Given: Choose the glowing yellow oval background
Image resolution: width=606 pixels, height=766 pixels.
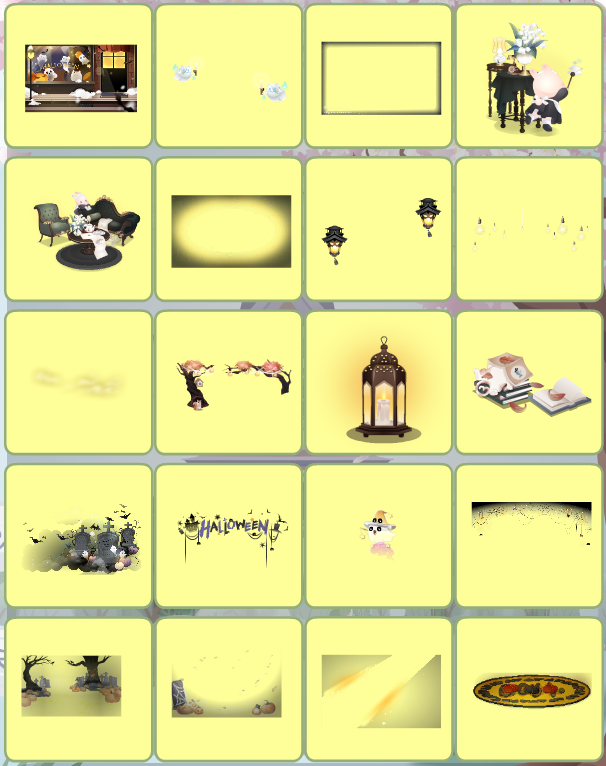Looking at the screenshot, I should [230, 231].
